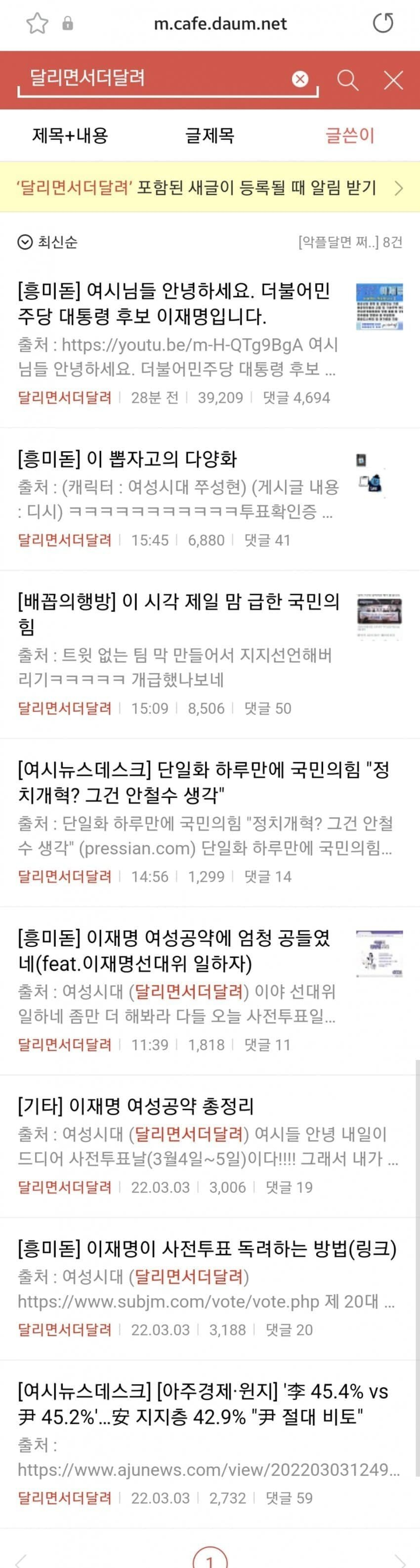Go to page 1 of results
420x1568 pixels.
click(x=210, y=1560)
